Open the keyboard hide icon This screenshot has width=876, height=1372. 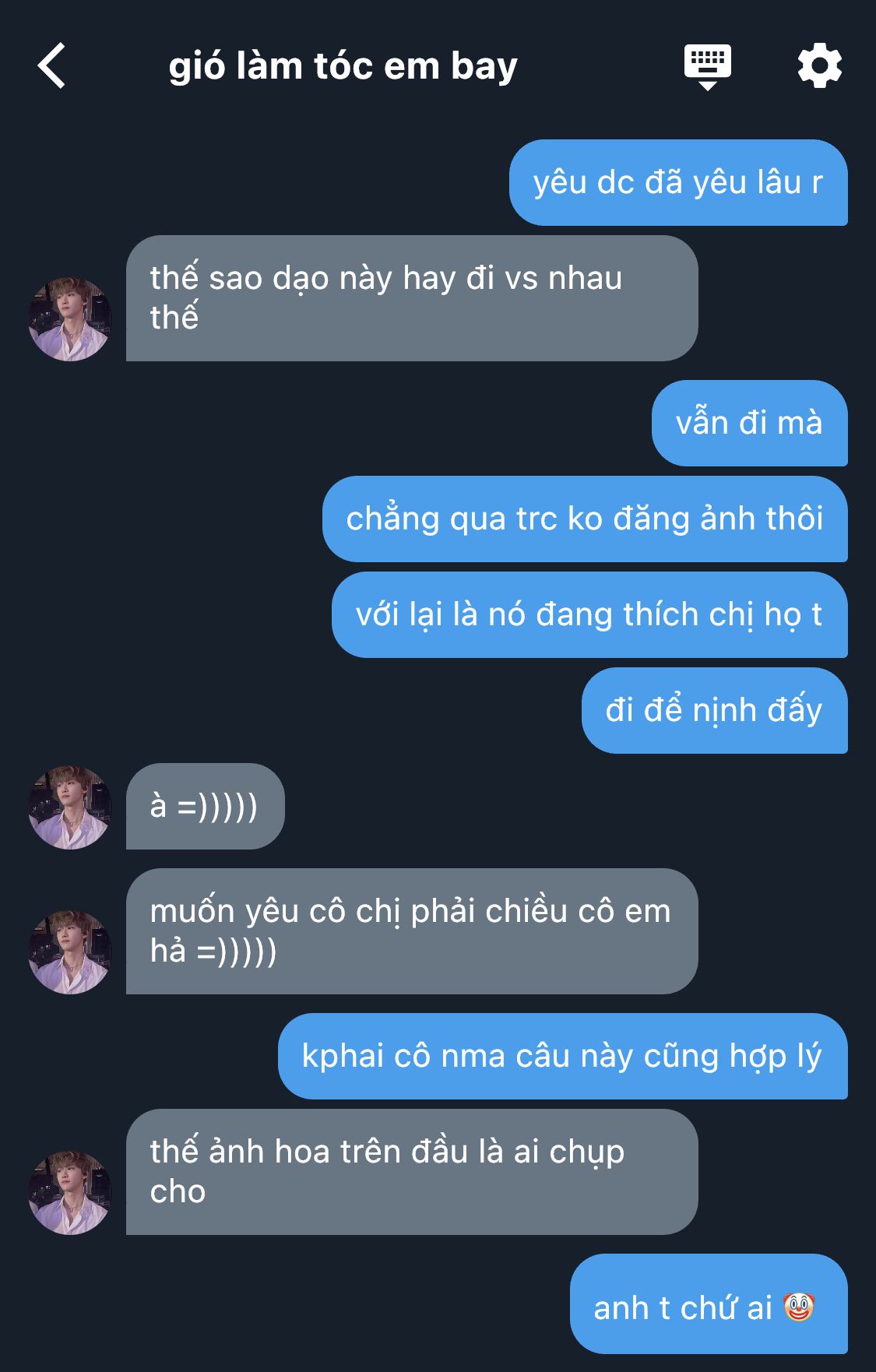pos(707,67)
